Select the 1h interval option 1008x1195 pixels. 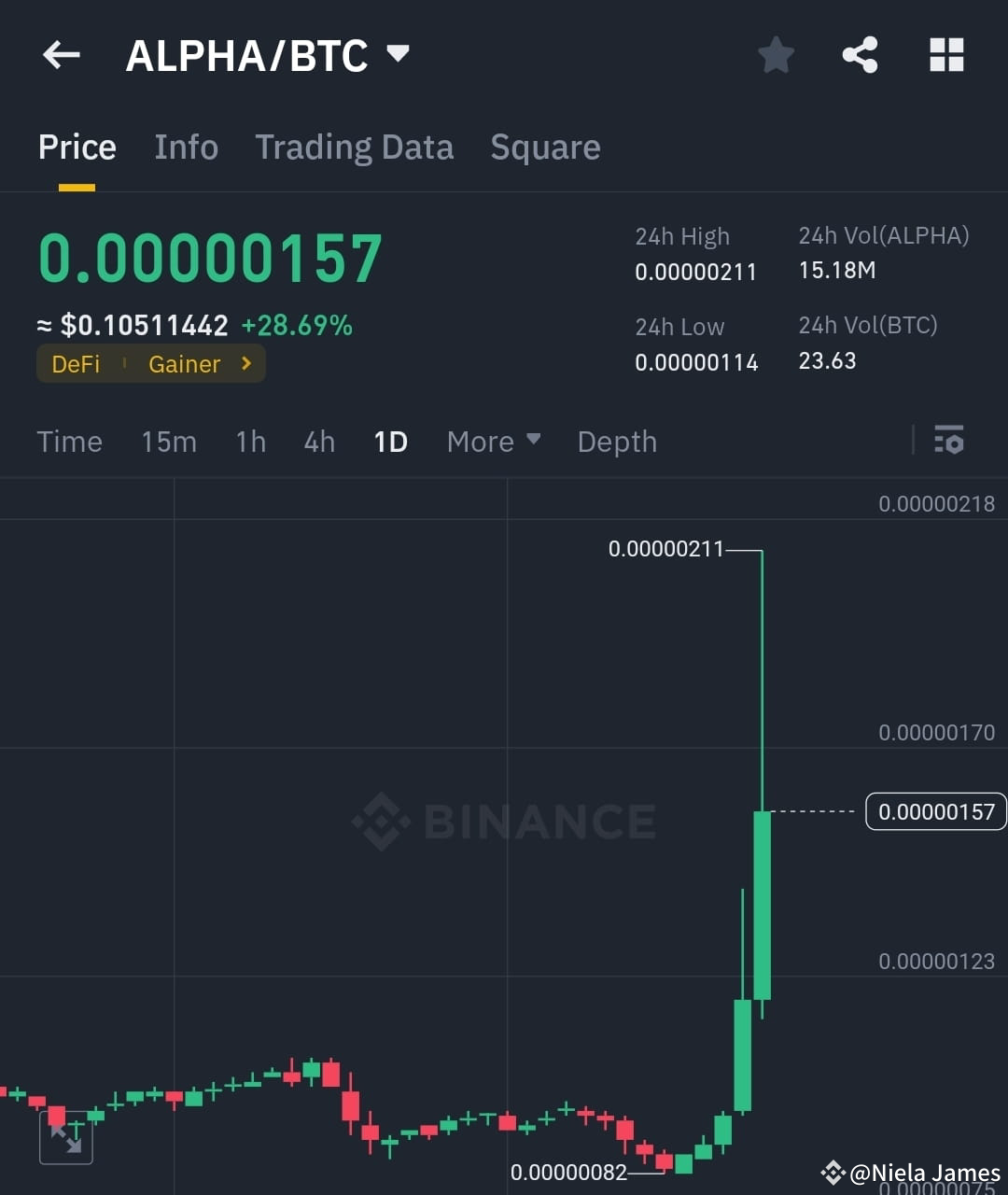[x=250, y=442]
